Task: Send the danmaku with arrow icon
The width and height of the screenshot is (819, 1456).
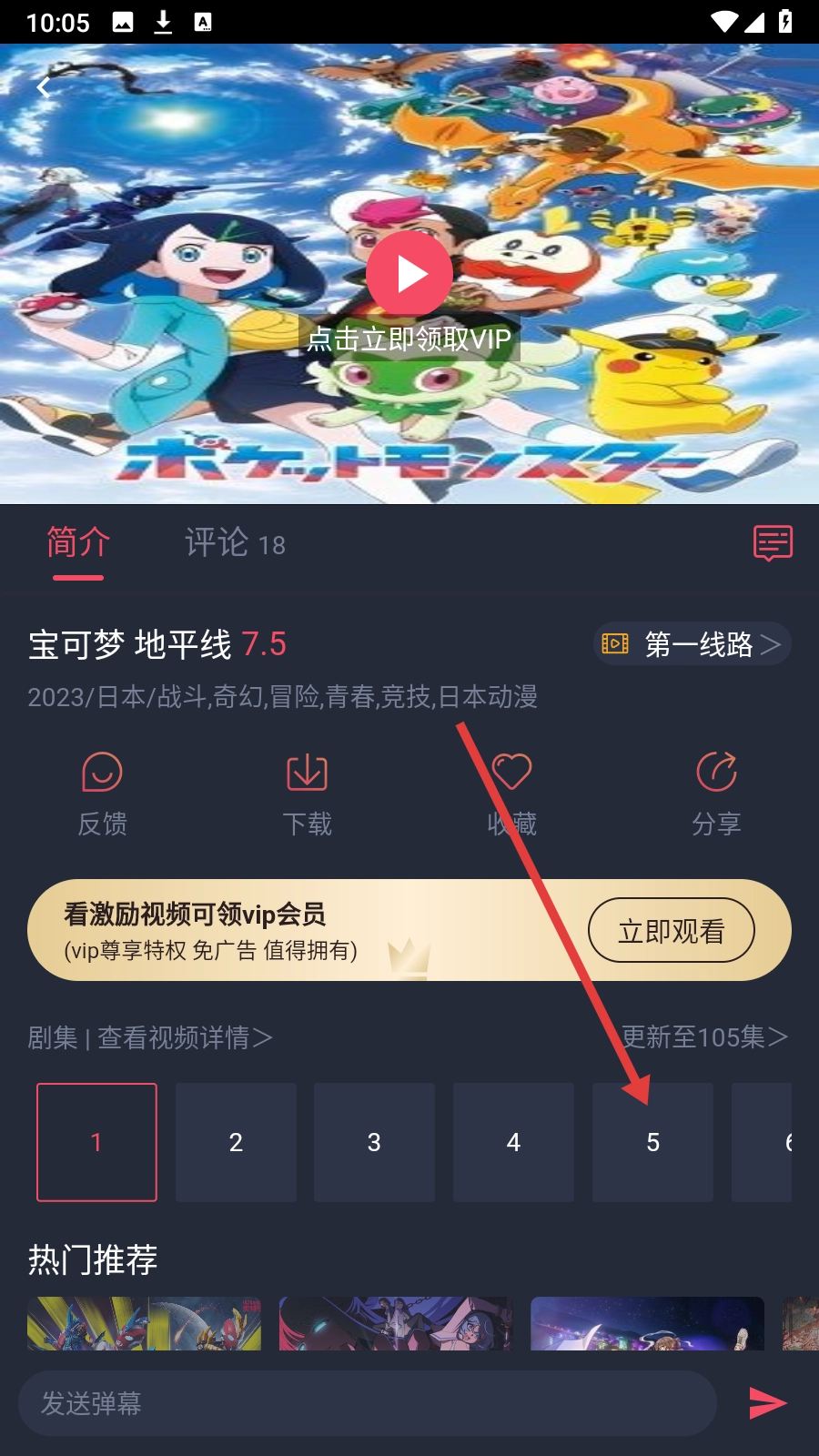Action: (767, 1403)
